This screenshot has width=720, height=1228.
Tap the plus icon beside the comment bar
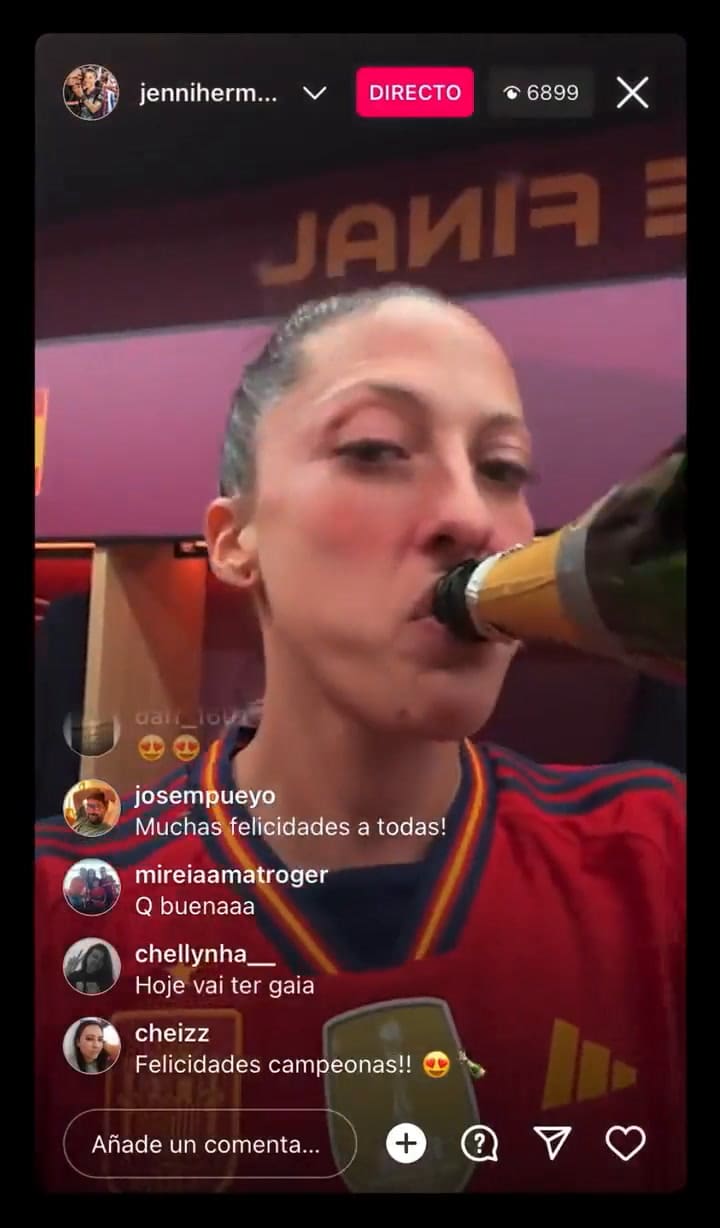point(405,1143)
